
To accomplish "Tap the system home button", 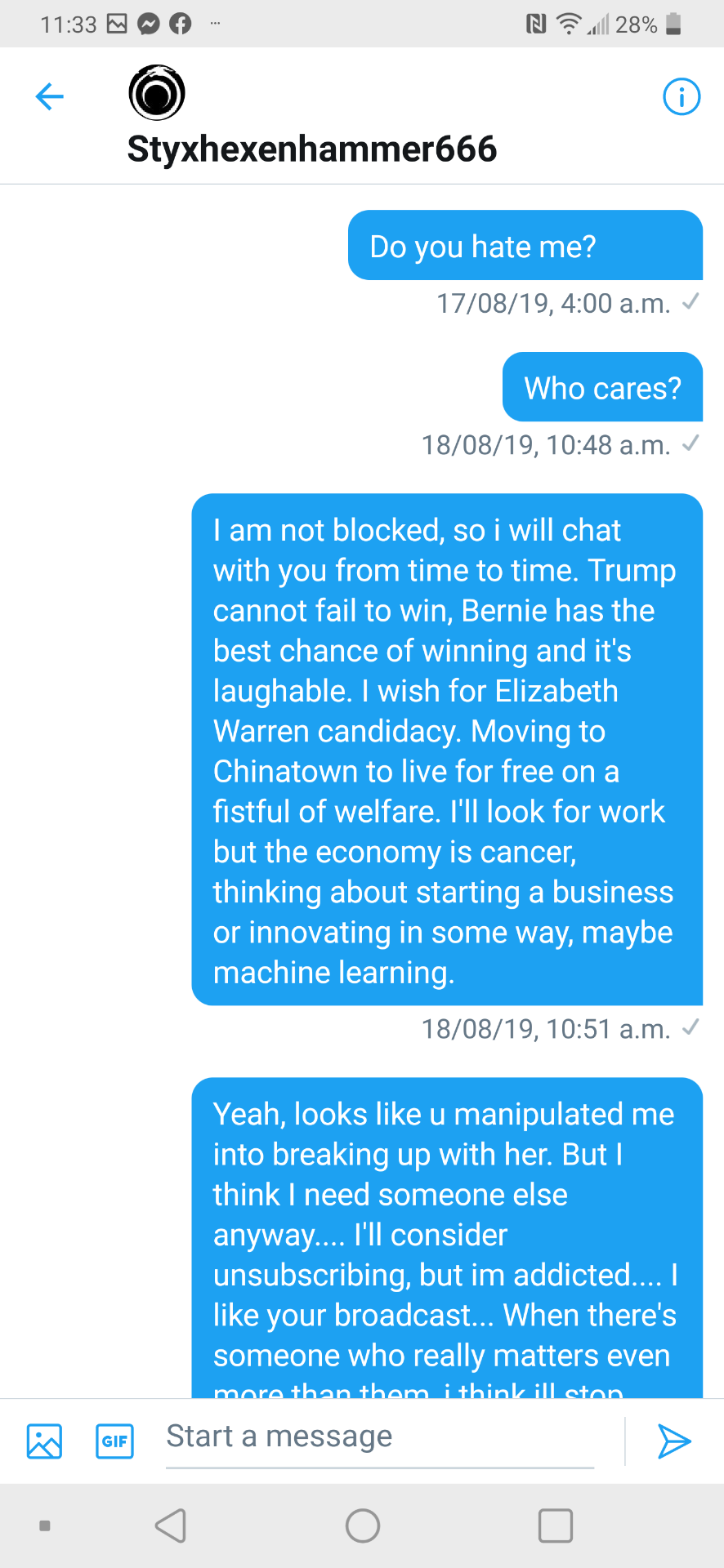I will [x=363, y=1526].
